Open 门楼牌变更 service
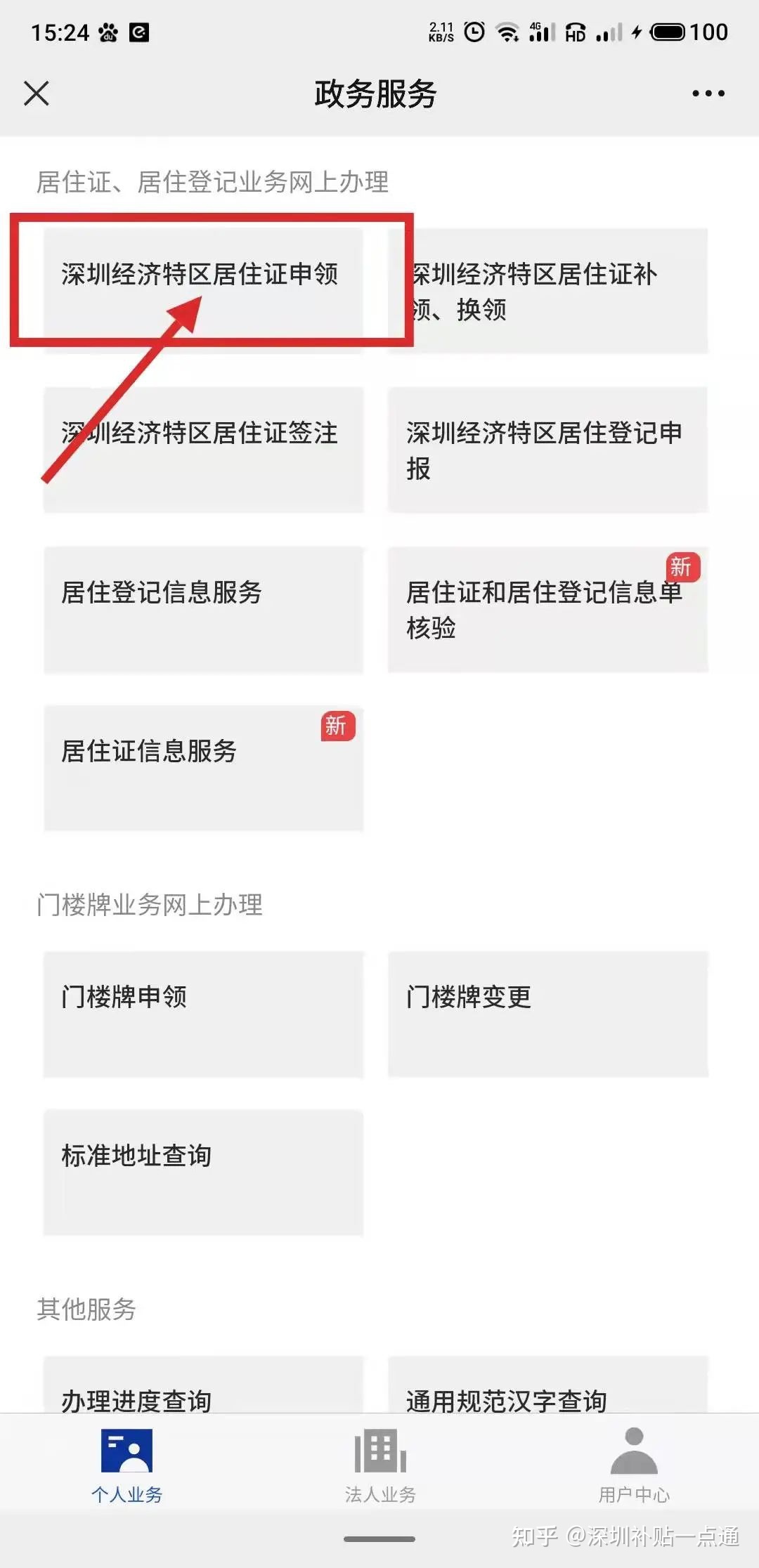This screenshot has height=1568, width=759. coord(547,1014)
